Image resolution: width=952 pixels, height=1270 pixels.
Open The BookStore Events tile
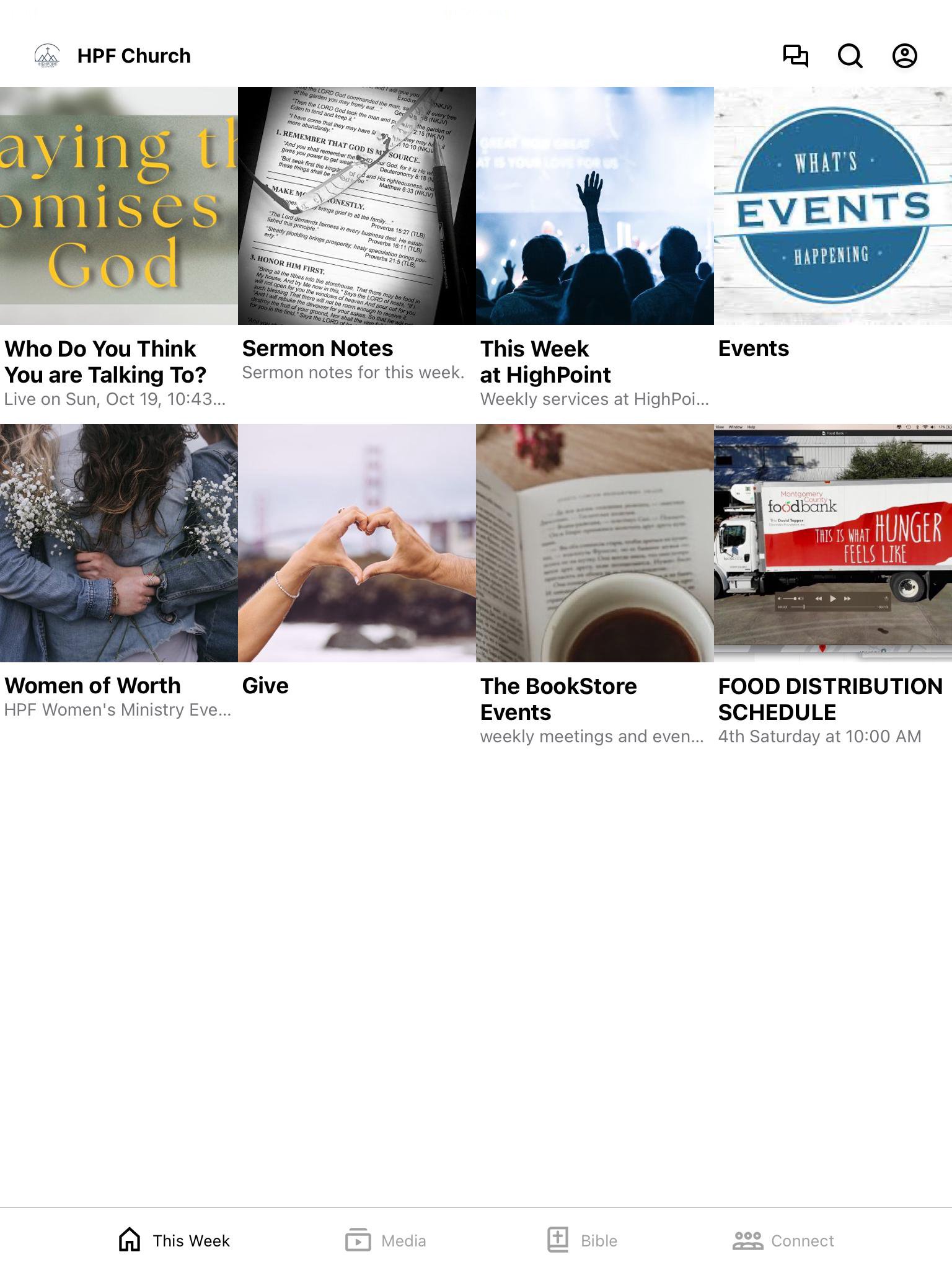point(594,543)
